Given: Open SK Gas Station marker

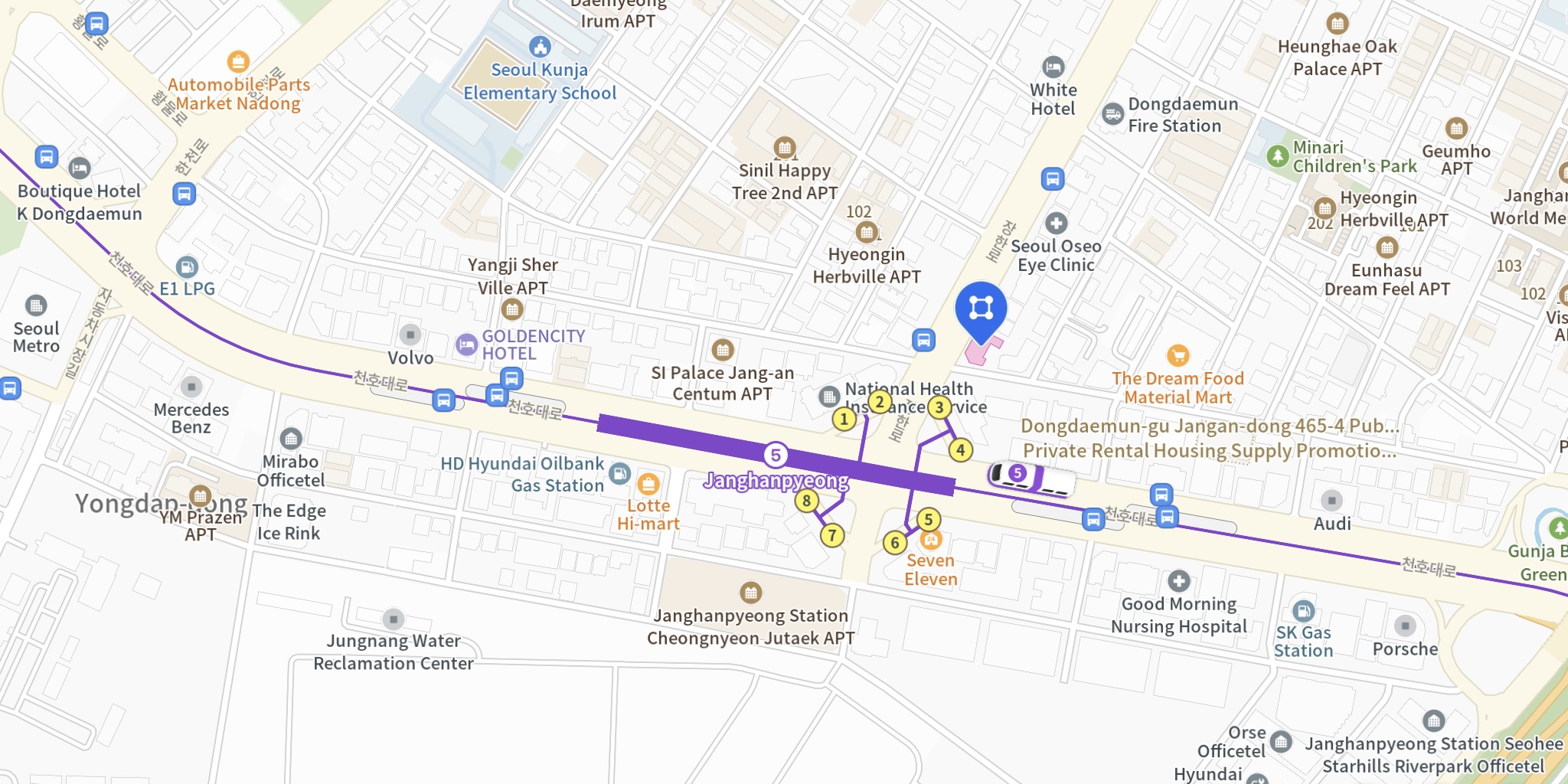Looking at the screenshot, I should (1302, 611).
